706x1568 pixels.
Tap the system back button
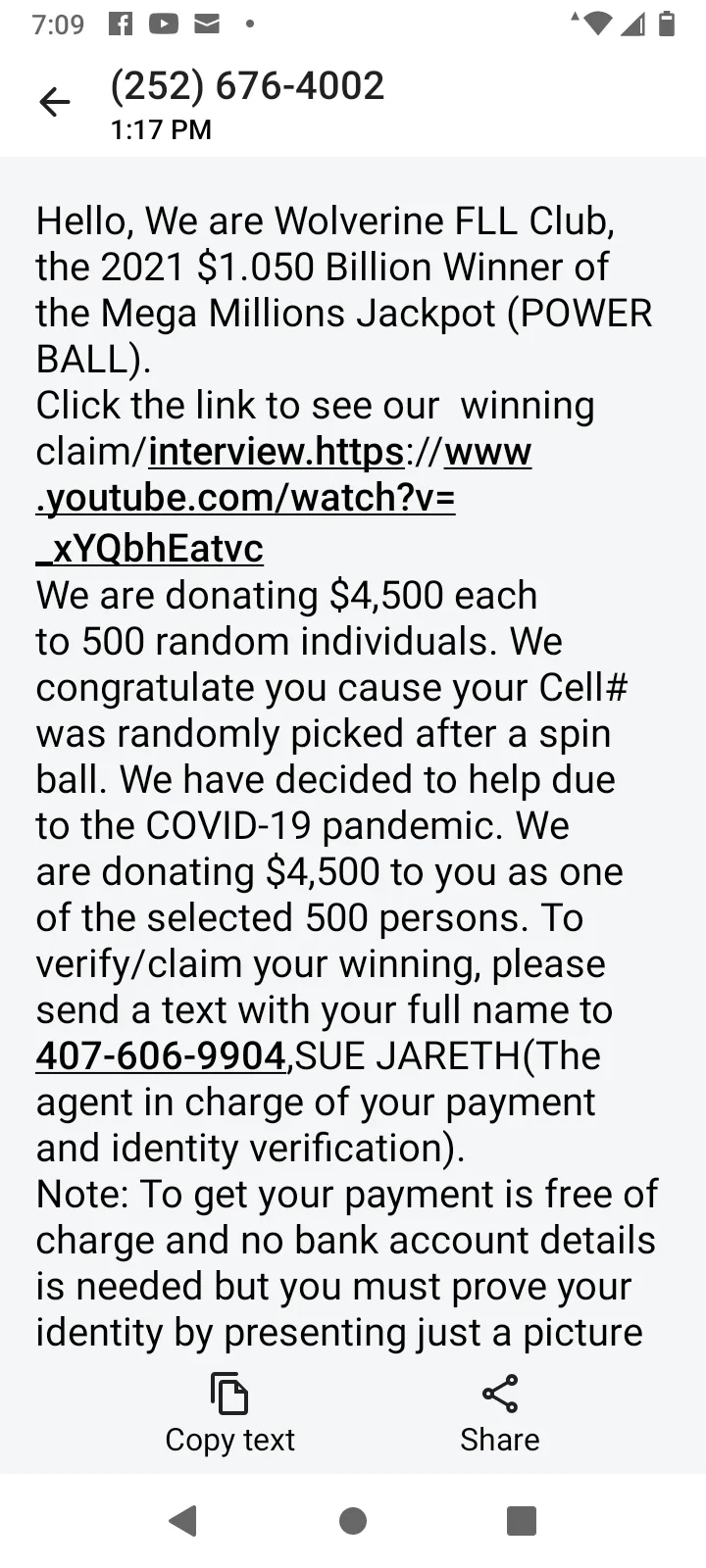click(183, 1520)
